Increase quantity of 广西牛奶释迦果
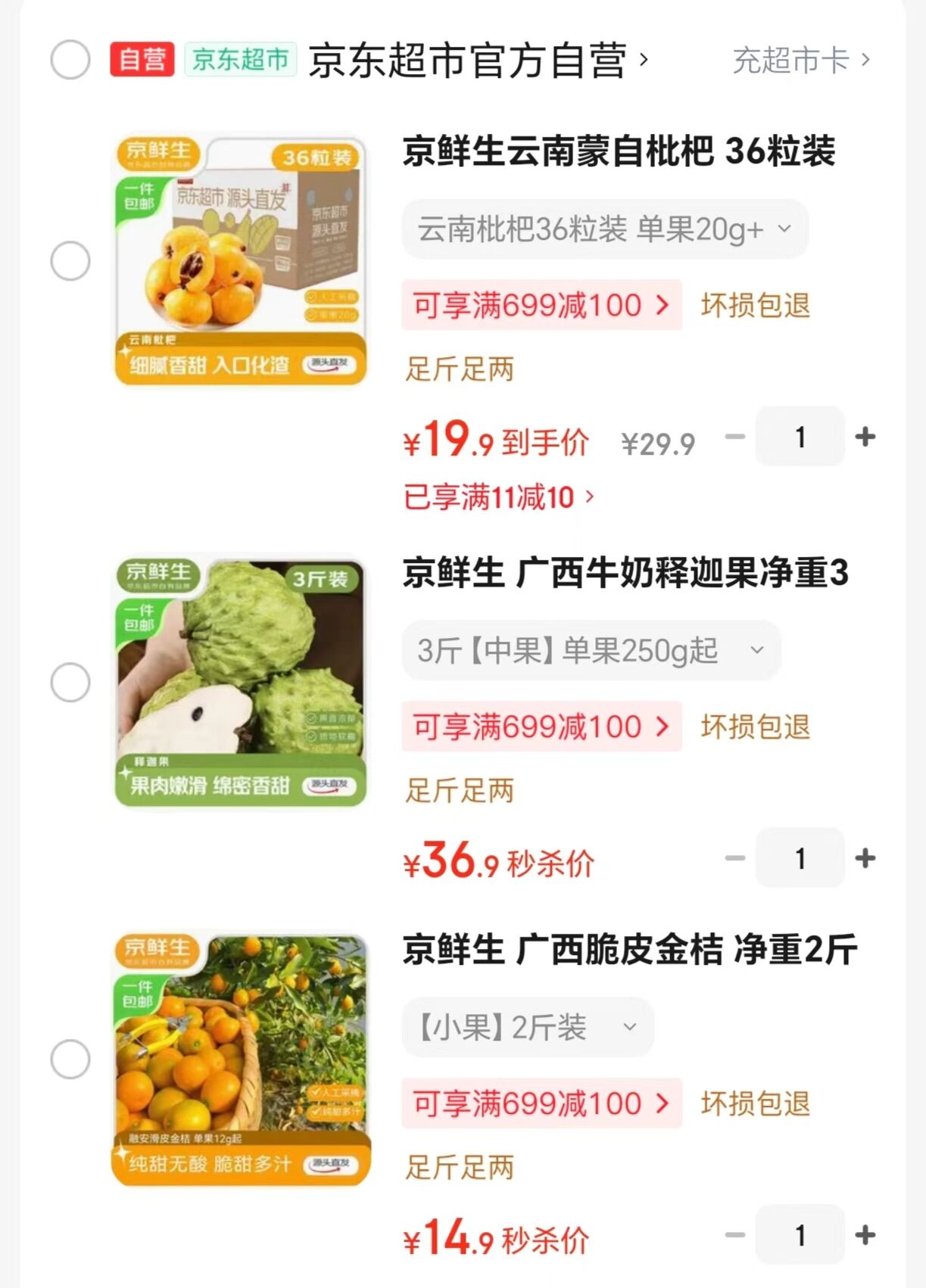Image resolution: width=926 pixels, height=1288 pixels. pos(865,858)
